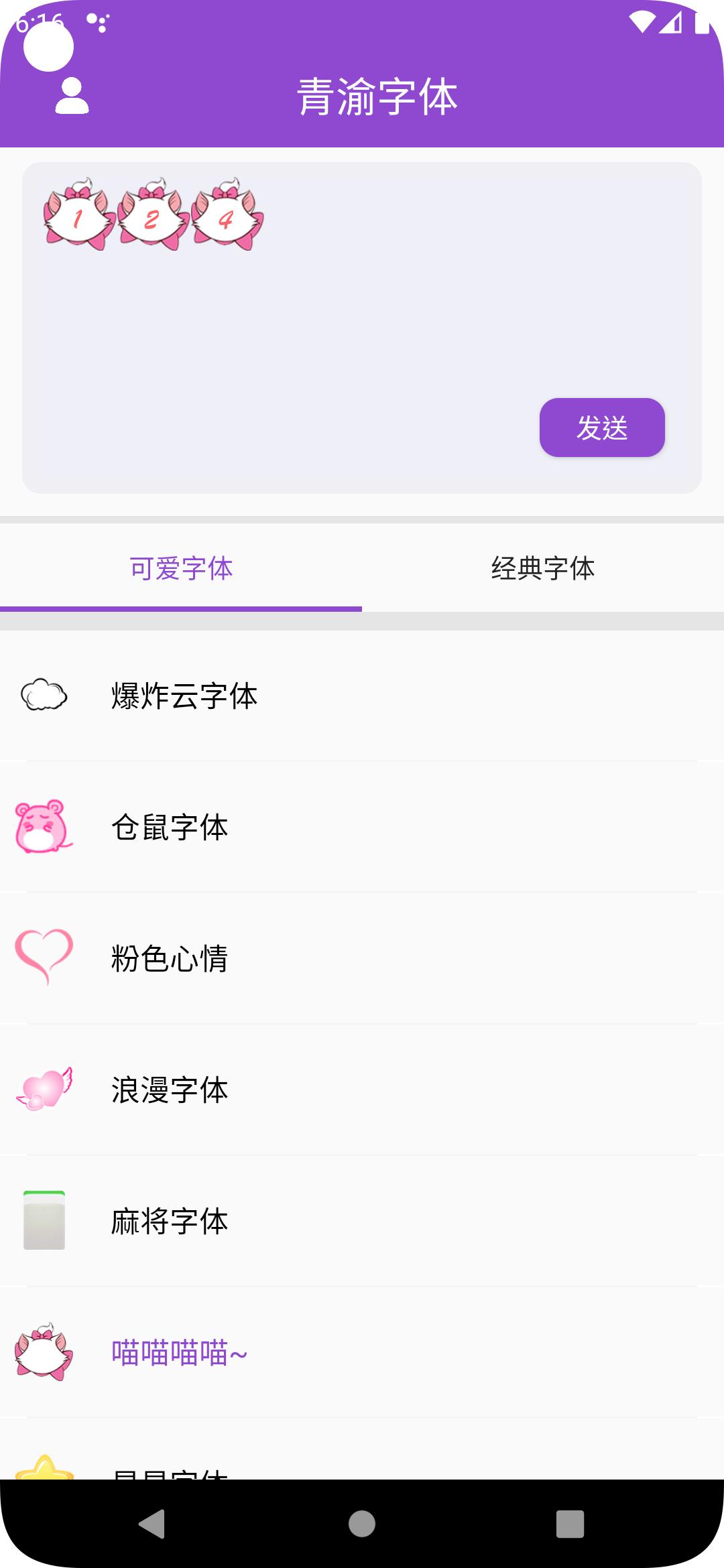
Task: Choose the 喵喵喵喵~ font
Action: click(179, 1352)
